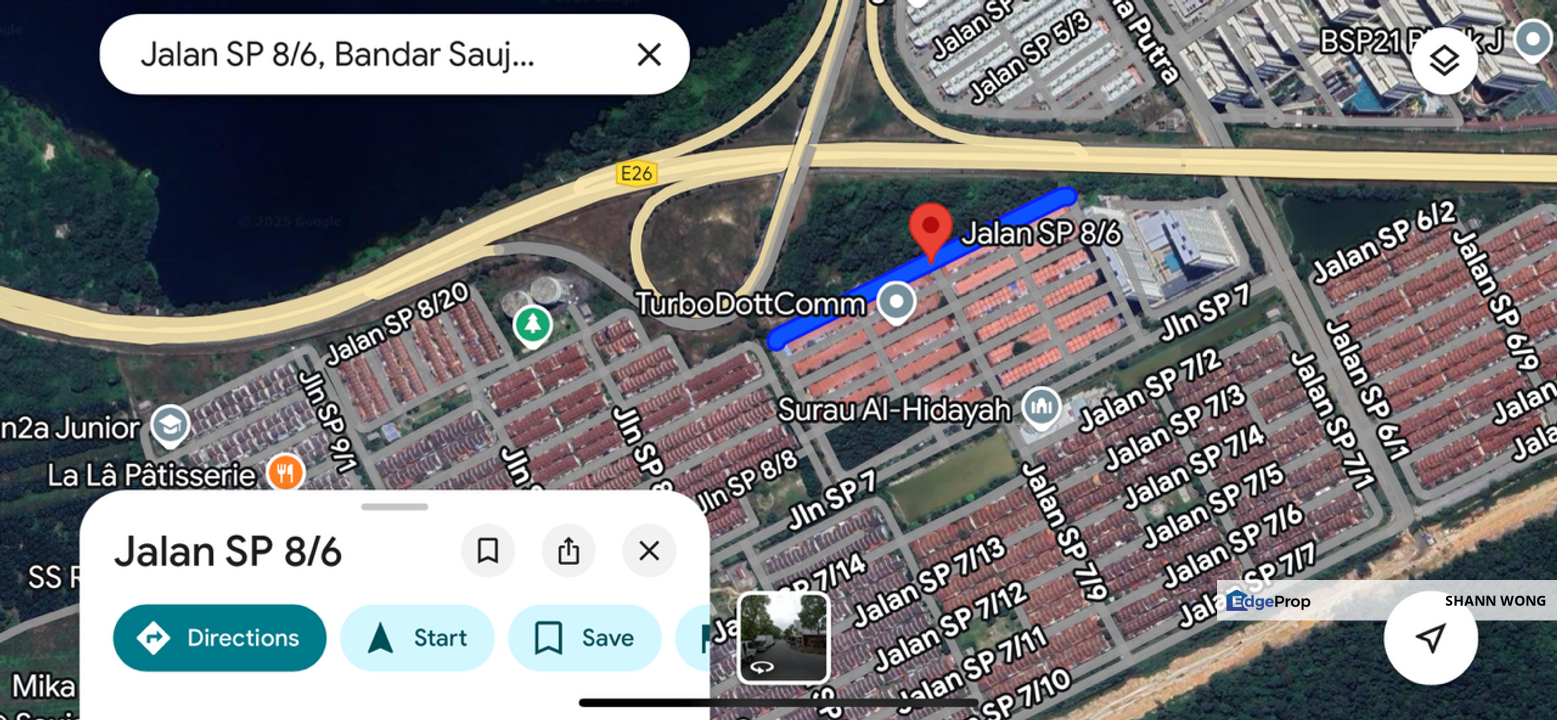Open the Street View thumbnail
The image size is (1557, 720).
click(783, 638)
